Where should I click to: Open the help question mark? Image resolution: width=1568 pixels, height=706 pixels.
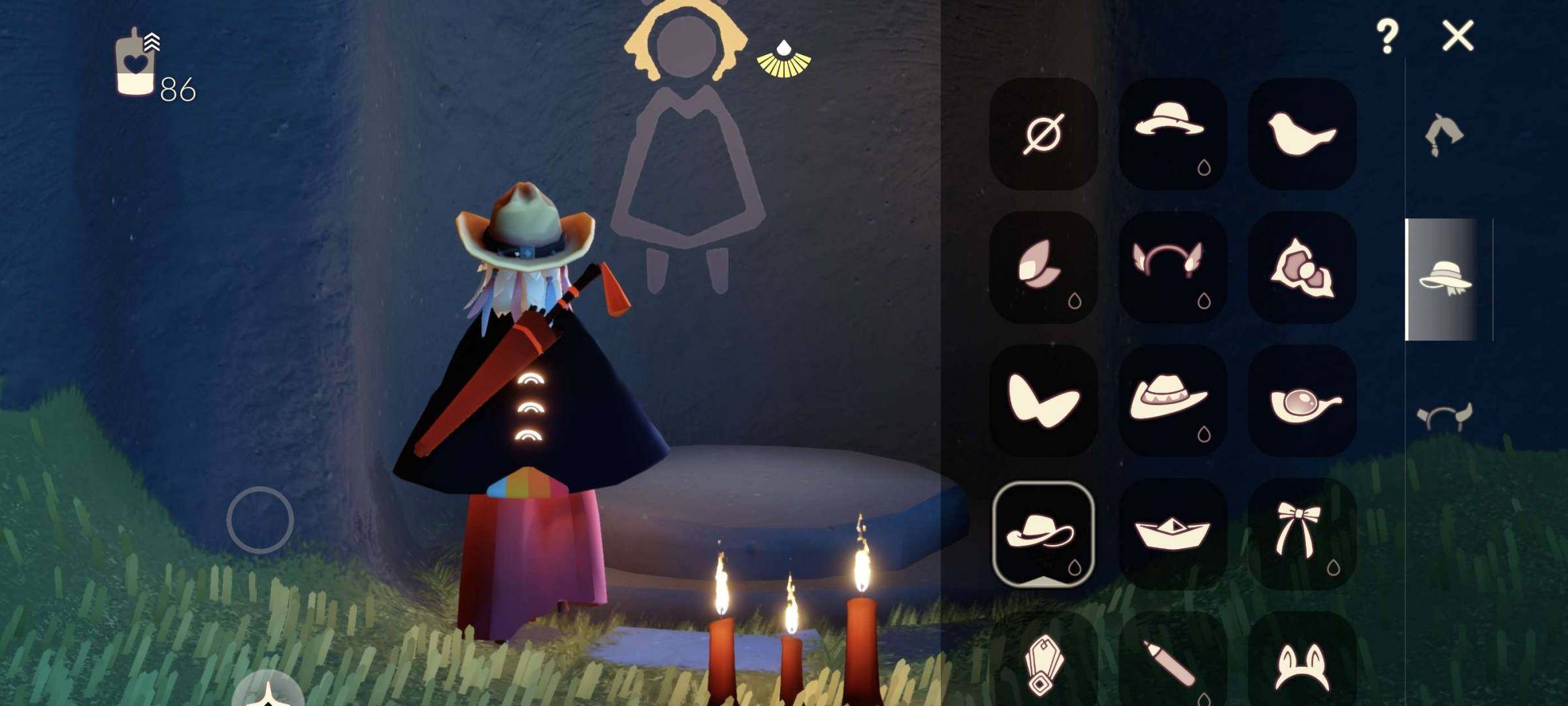click(1387, 36)
